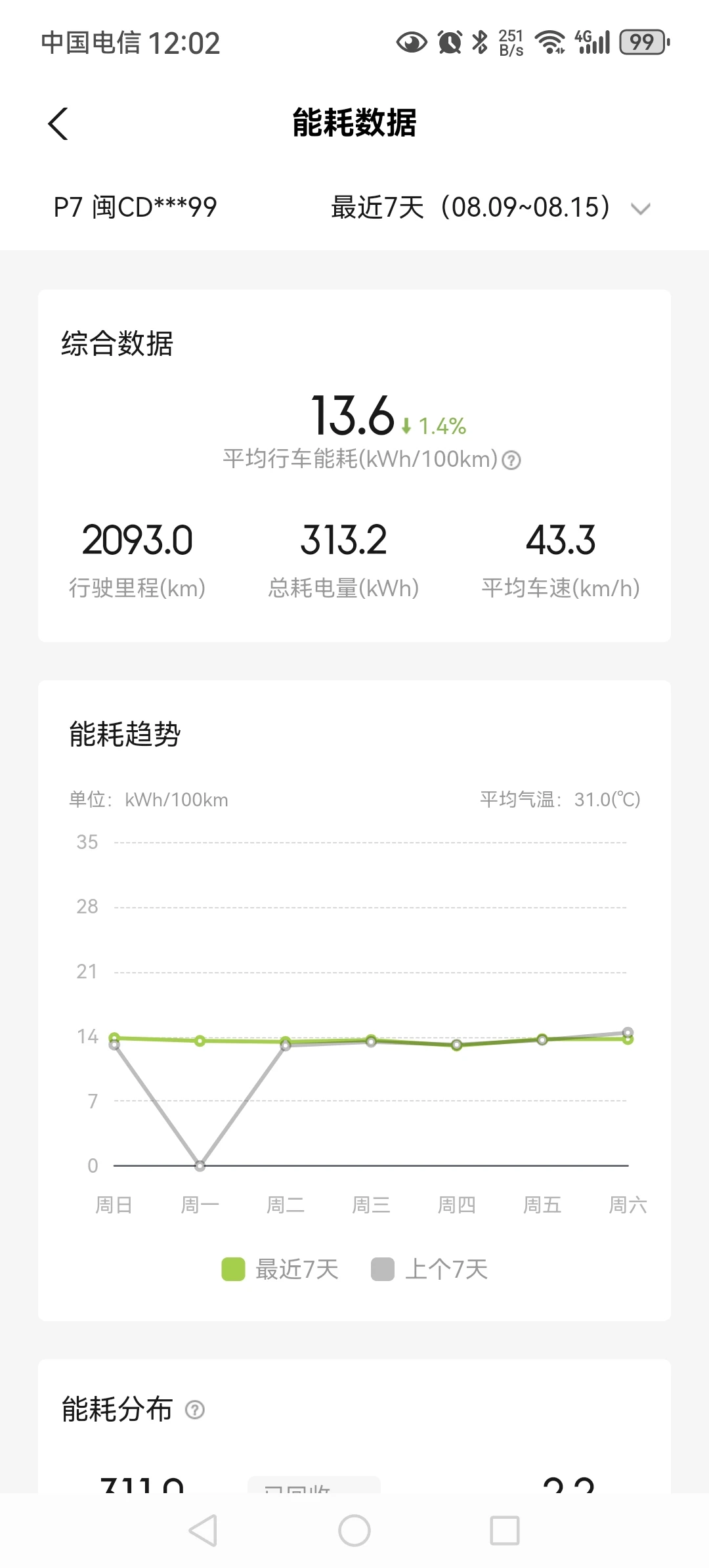
Task: Open recent apps from navigation bar
Action: pyautogui.click(x=505, y=1531)
